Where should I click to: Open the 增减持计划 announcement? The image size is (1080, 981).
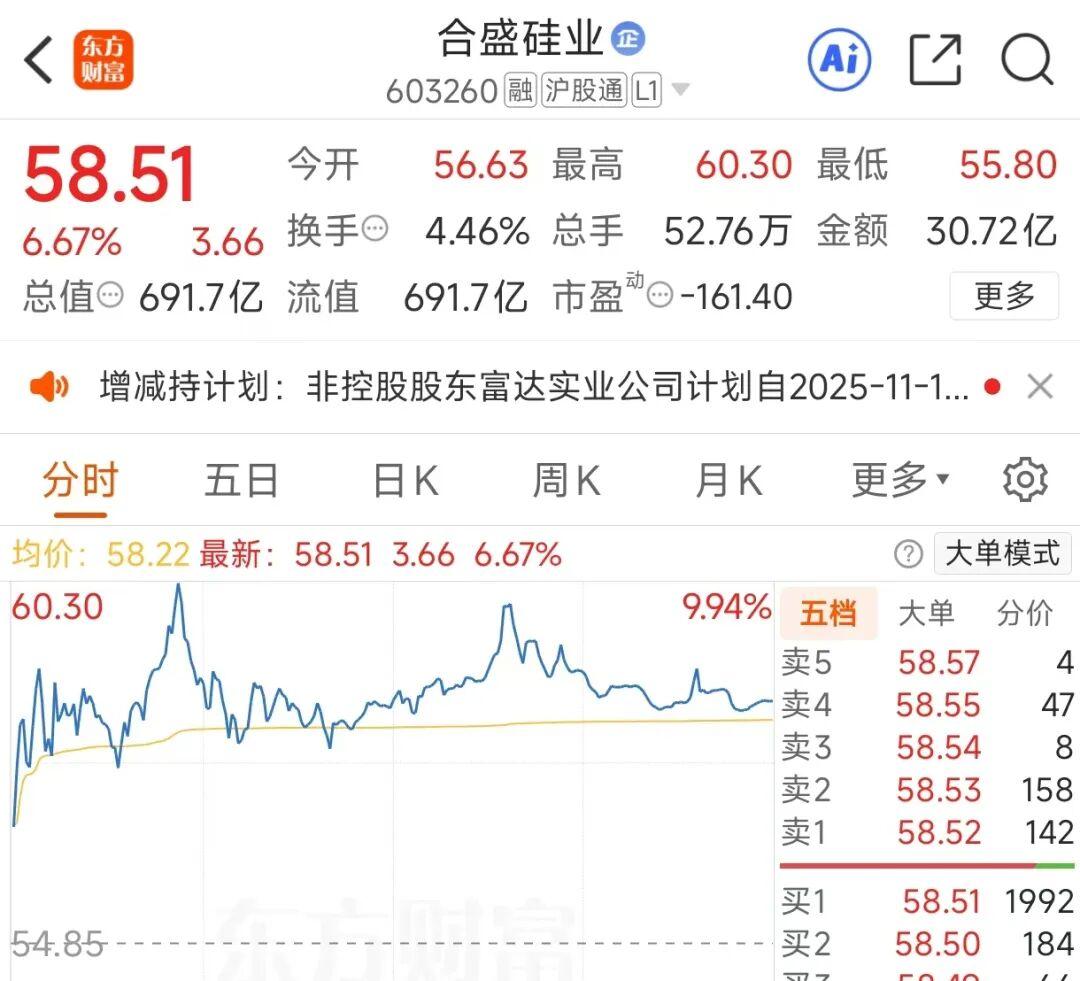534,386
